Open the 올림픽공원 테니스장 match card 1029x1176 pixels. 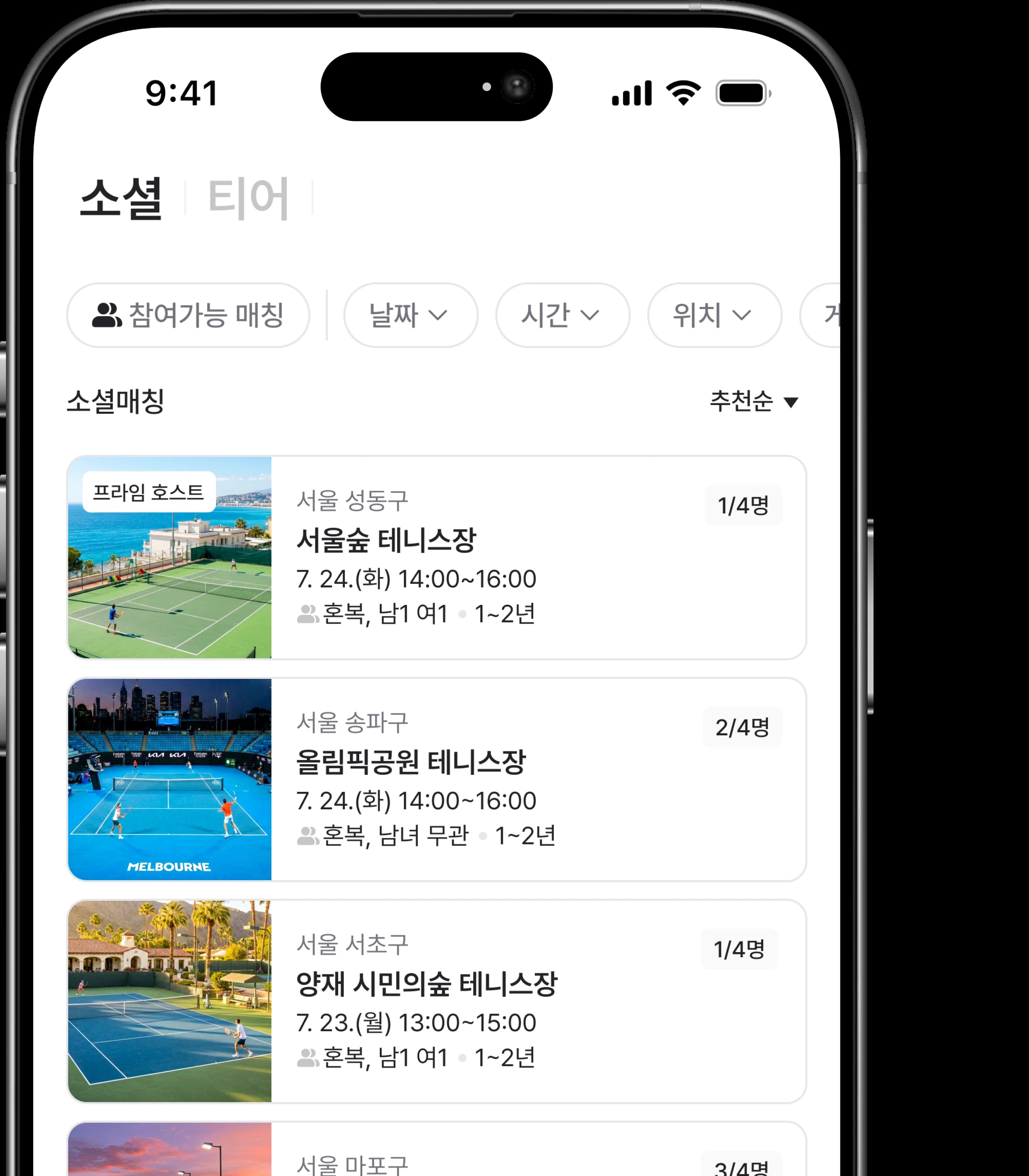pos(436,779)
